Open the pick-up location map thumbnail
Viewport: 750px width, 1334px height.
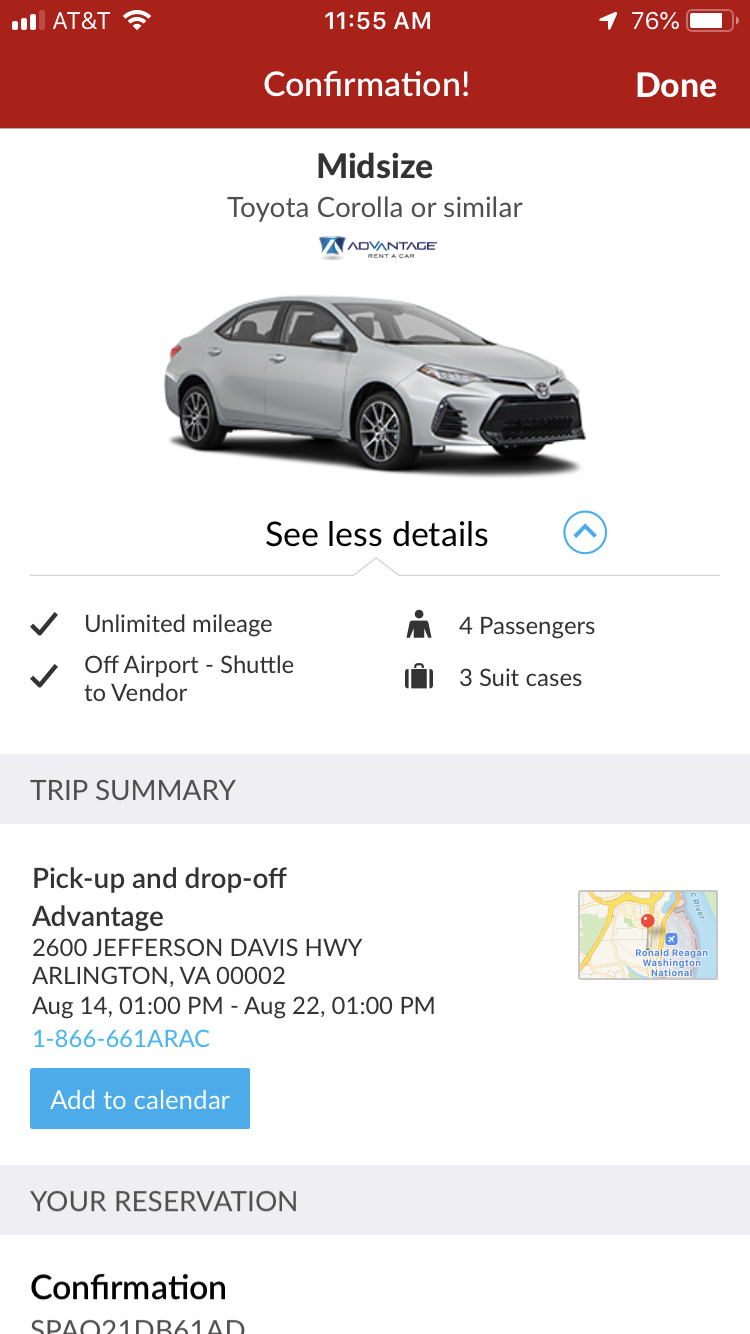coord(647,934)
